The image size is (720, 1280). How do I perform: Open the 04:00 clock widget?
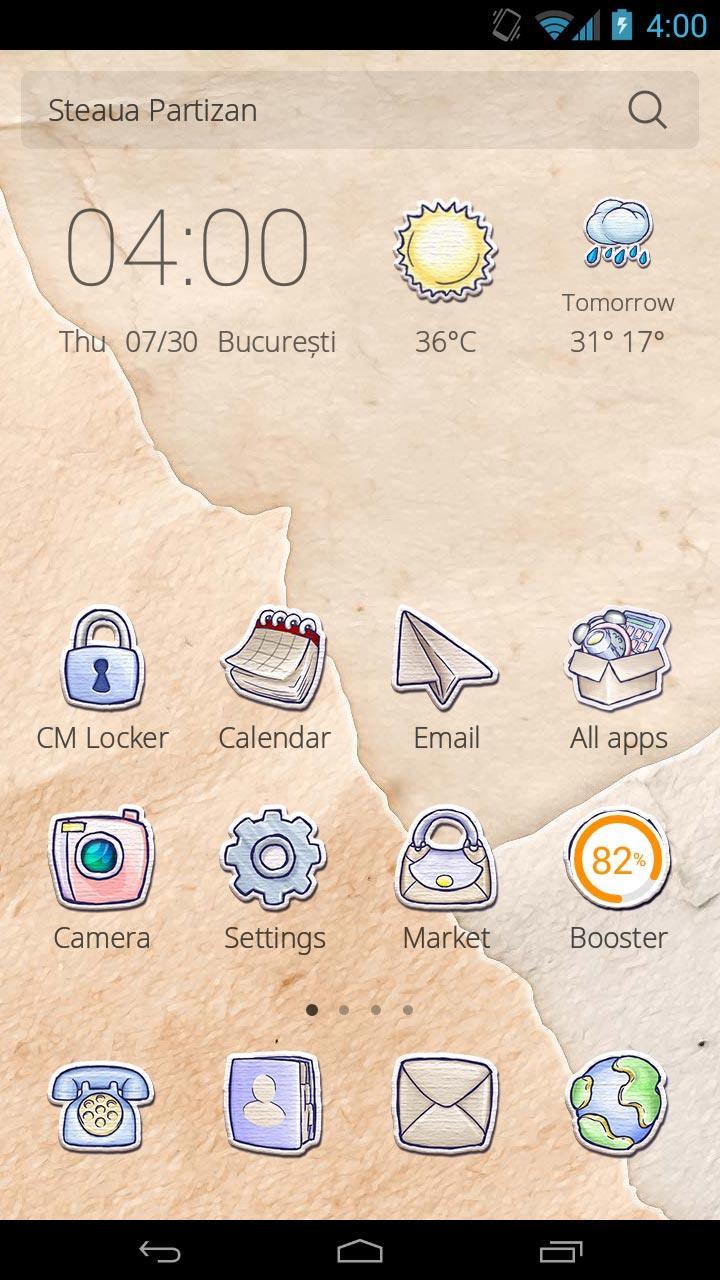pyautogui.click(x=187, y=248)
